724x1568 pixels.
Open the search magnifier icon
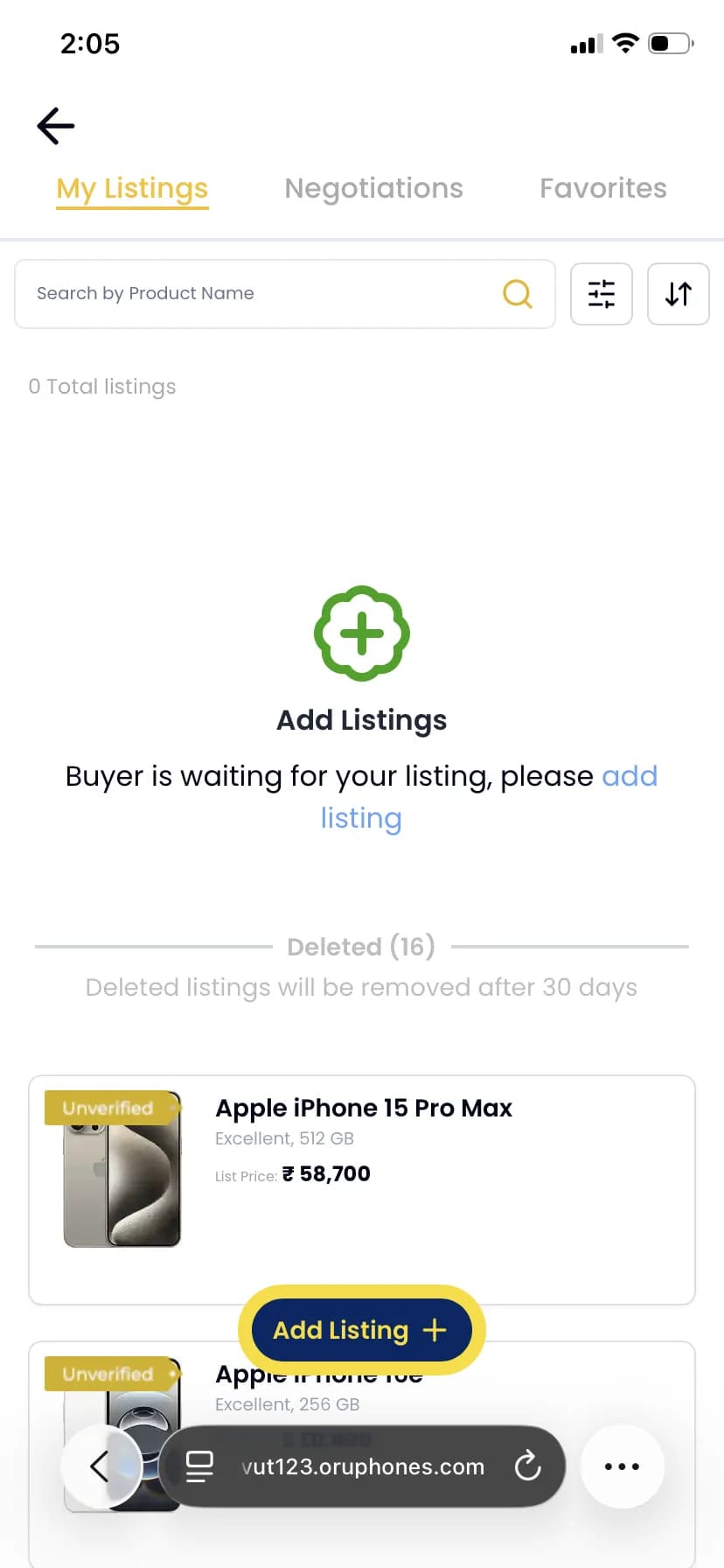coord(518,294)
